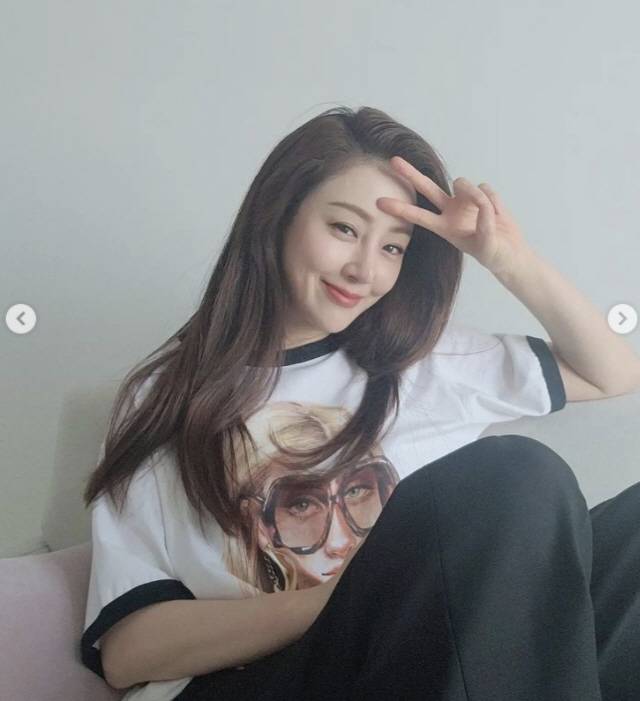Go to the previous photo in carousel
The width and height of the screenshot is (640, 701).
pyautogui.click(x=20, y=319)
